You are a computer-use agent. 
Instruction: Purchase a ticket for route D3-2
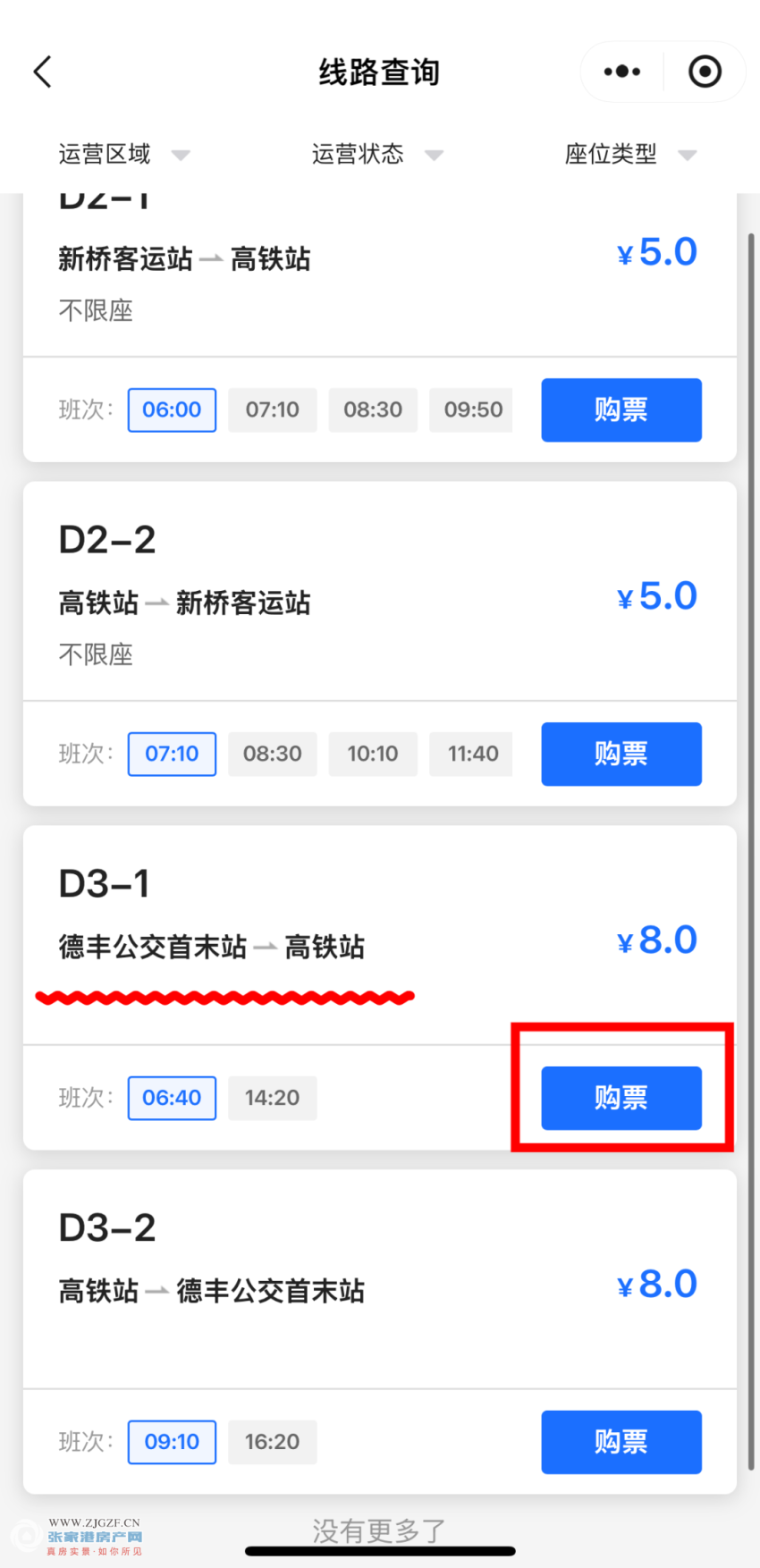pos(621,1442)
